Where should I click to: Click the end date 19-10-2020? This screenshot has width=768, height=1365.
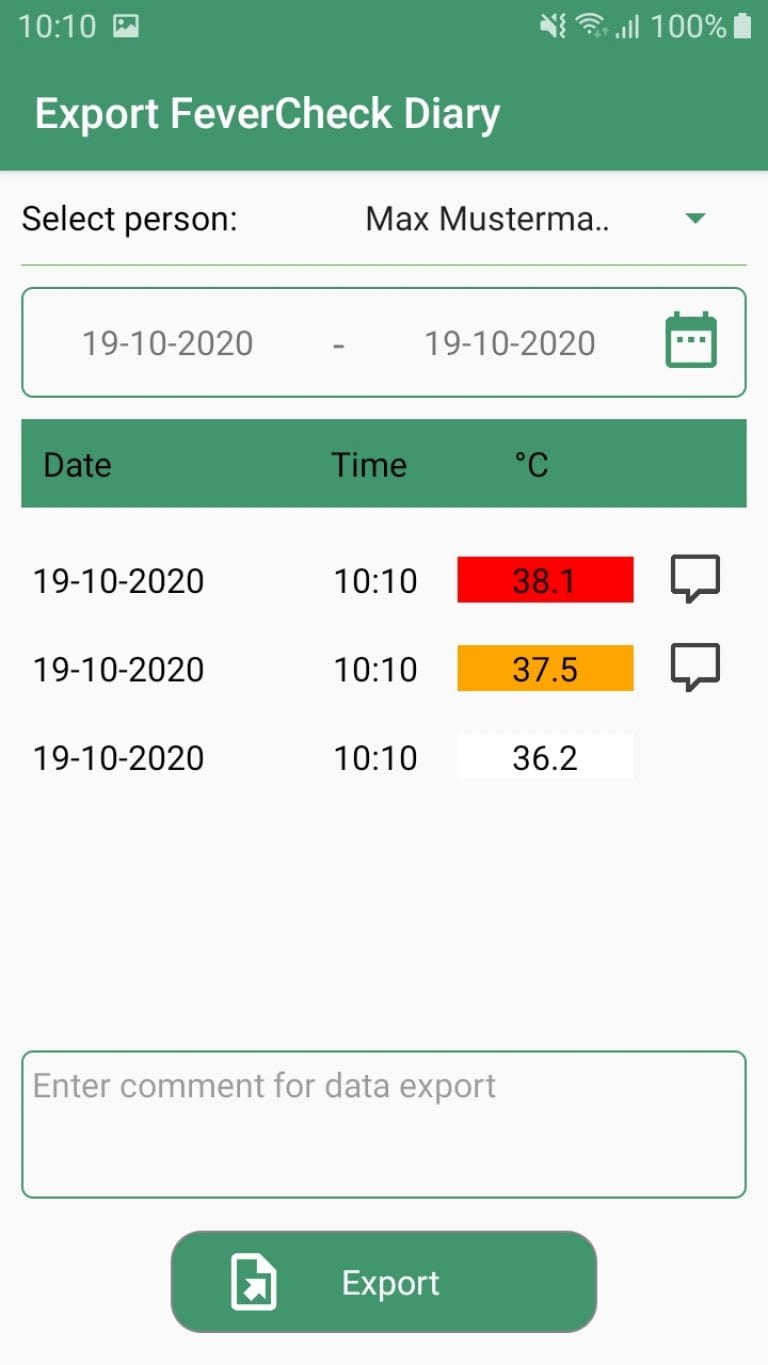click(x=511, y=342)
